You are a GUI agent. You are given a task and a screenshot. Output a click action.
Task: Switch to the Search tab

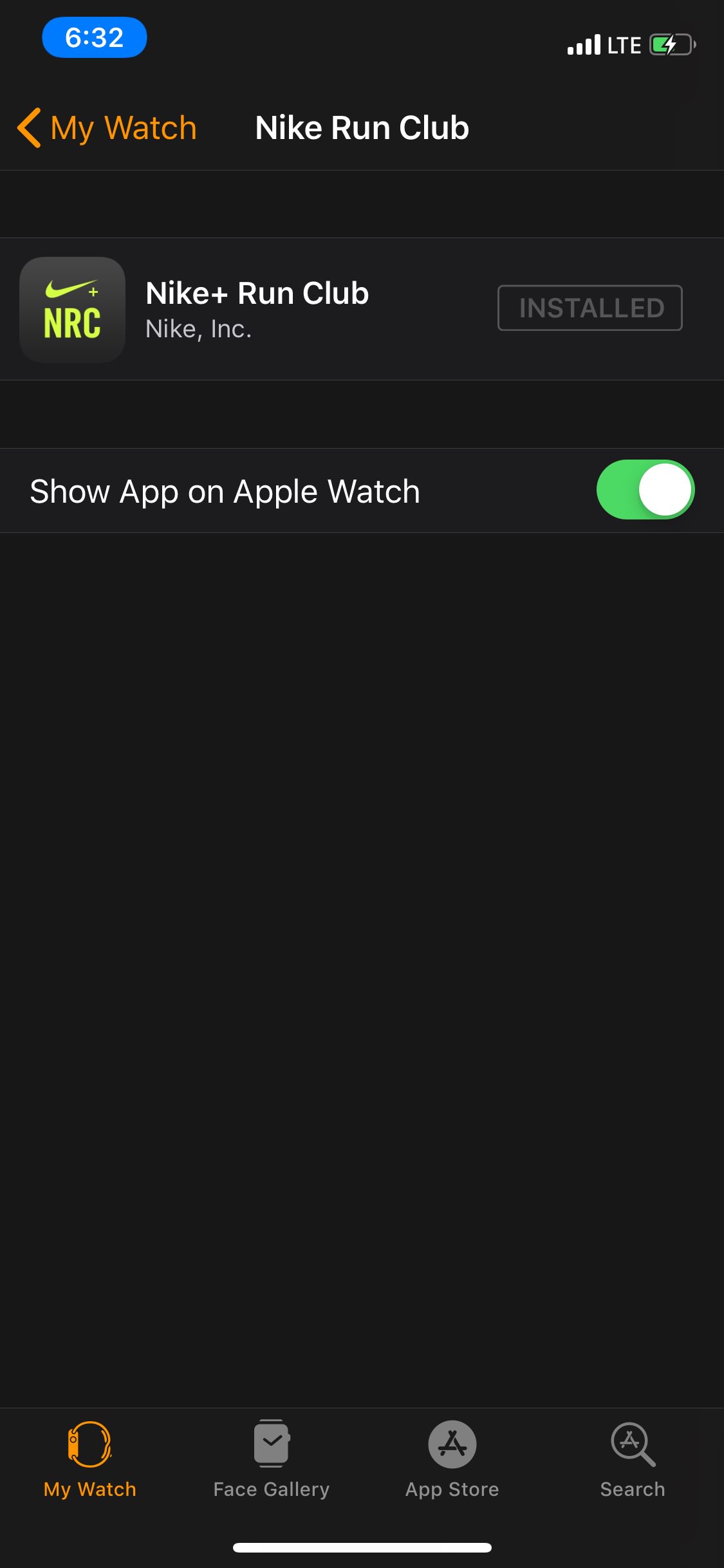pos(633,1459)
